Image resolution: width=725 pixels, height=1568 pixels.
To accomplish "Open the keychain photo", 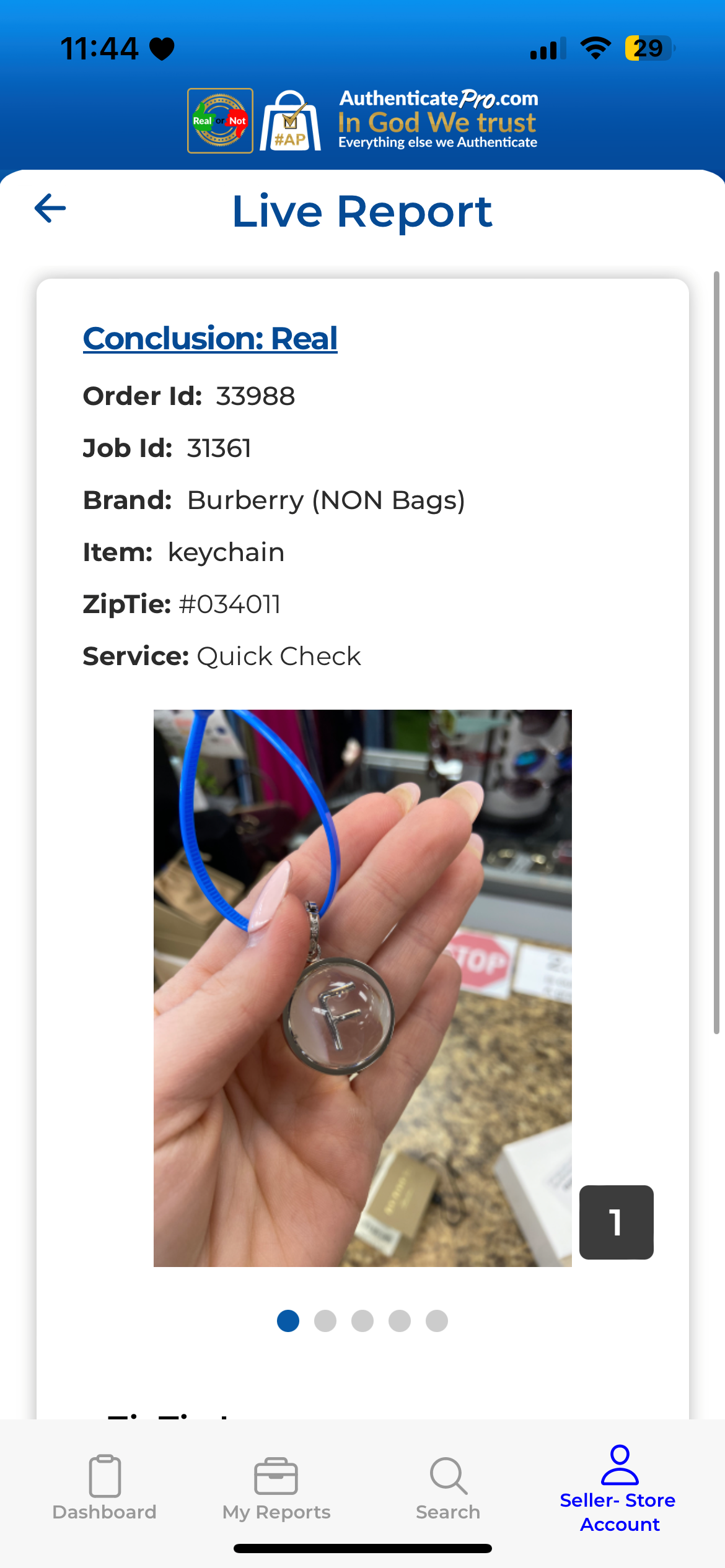I will [x=362, y=988].
